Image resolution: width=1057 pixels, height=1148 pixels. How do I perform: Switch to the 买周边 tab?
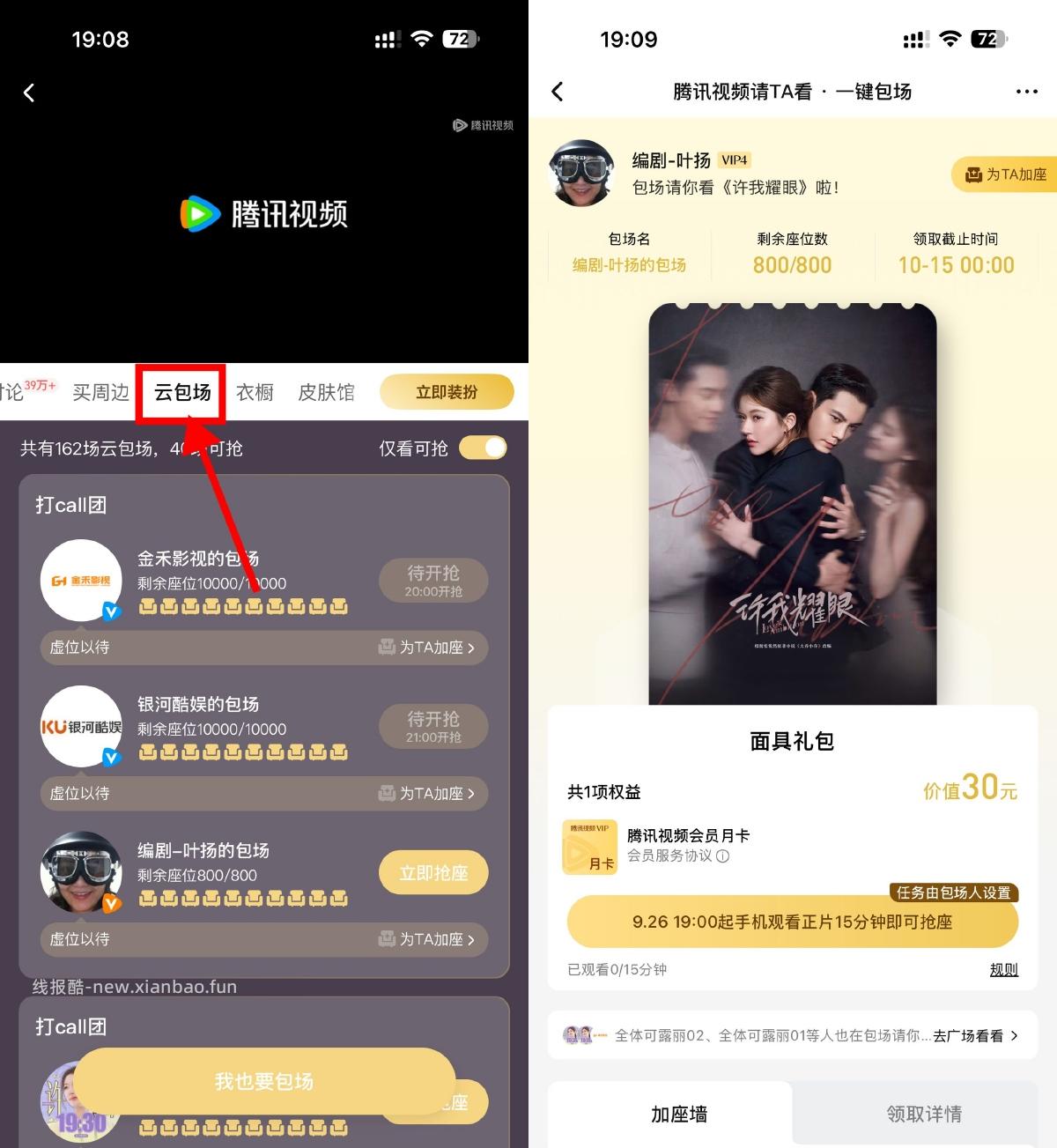point(100,392)
